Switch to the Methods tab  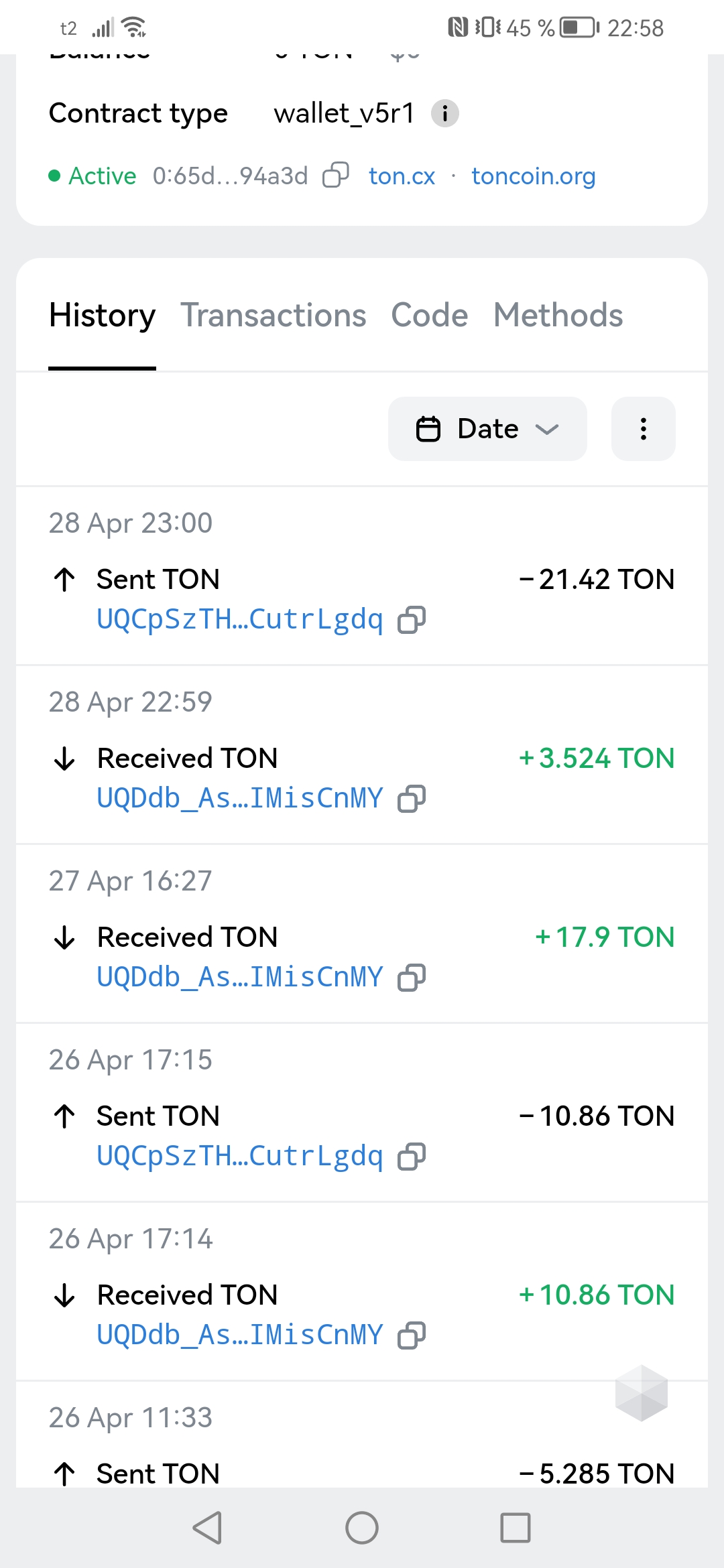coord(558,315)
